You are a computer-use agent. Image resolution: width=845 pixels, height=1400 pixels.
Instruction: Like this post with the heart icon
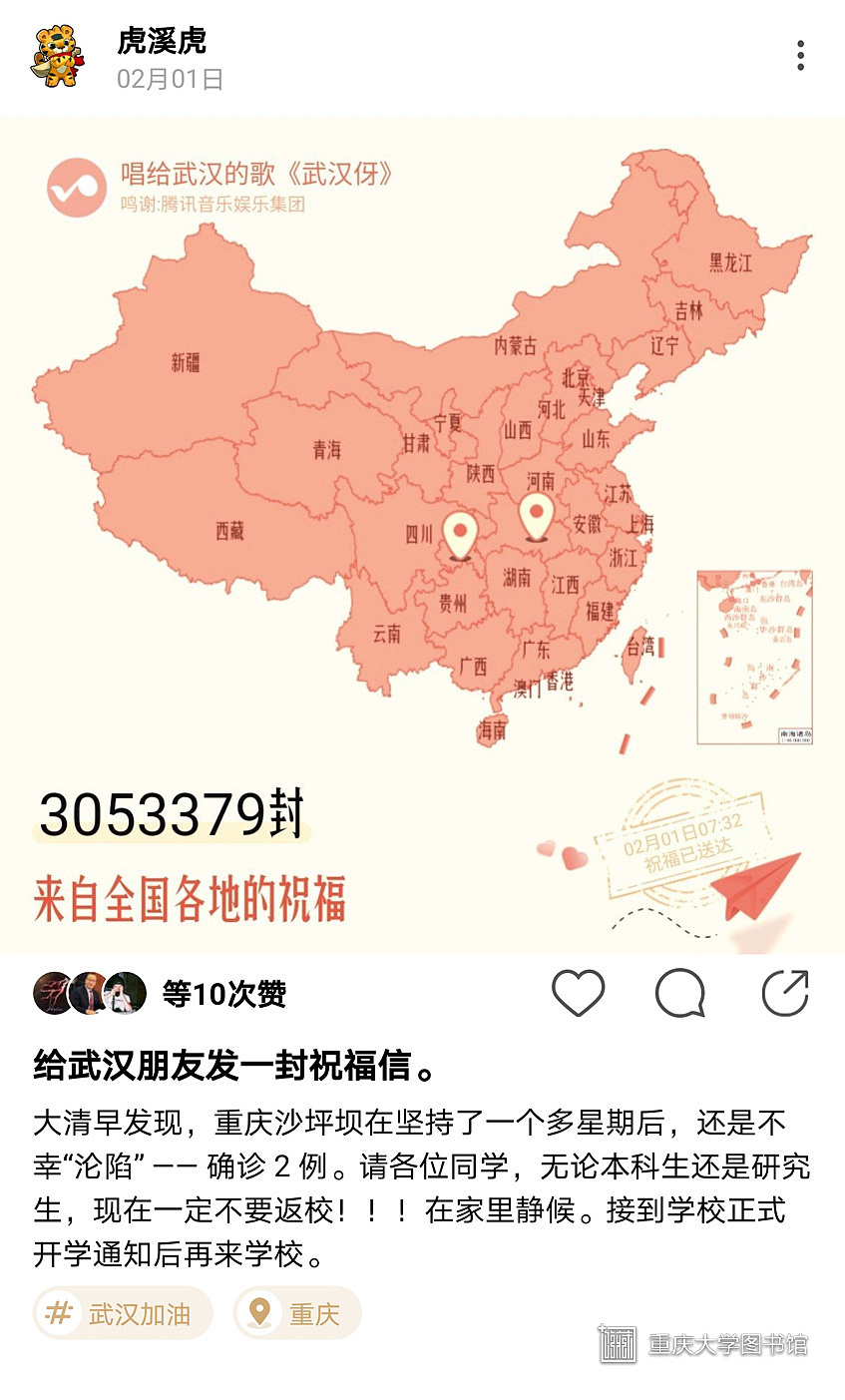click(579, 993)
